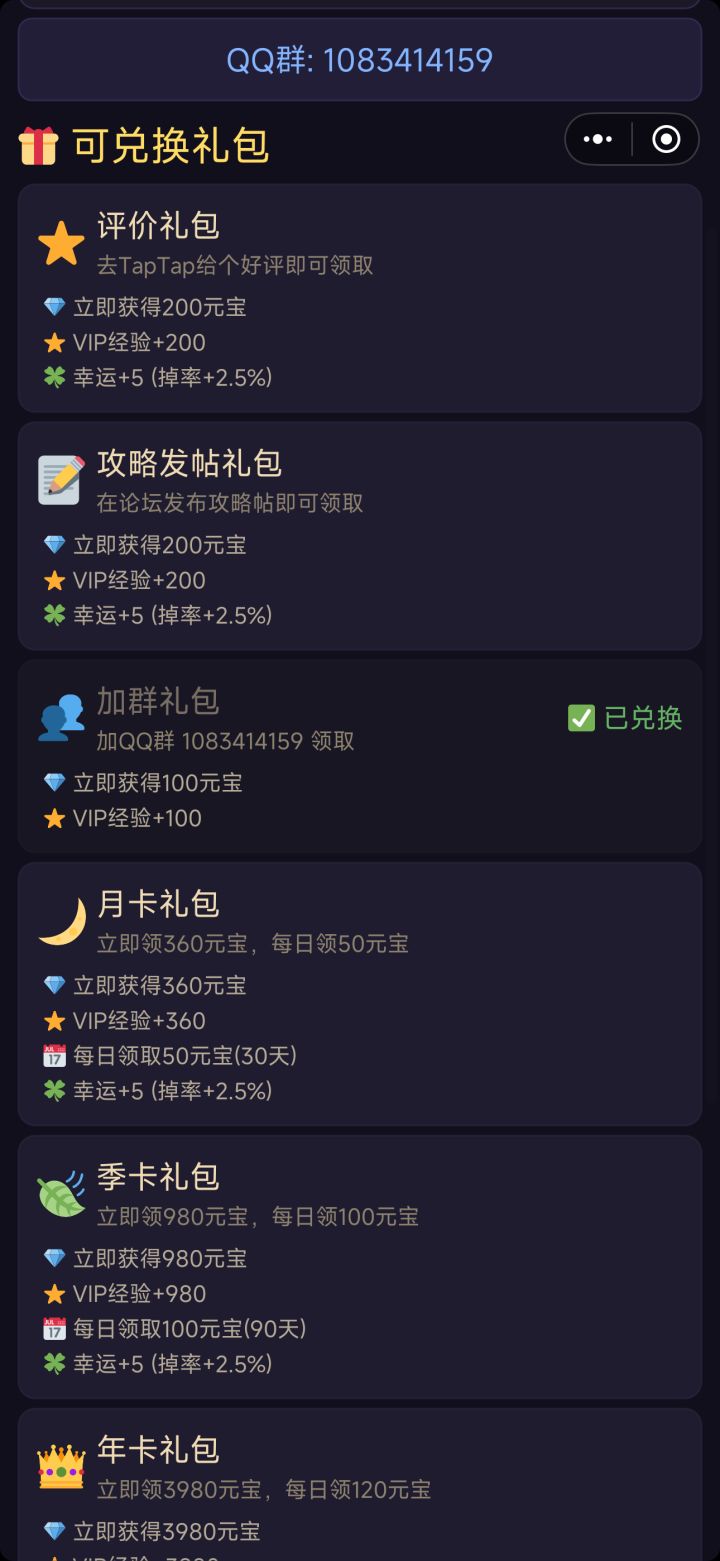Click the crown icon of 年卡礼包
720x1561 pixels.
60,1463
